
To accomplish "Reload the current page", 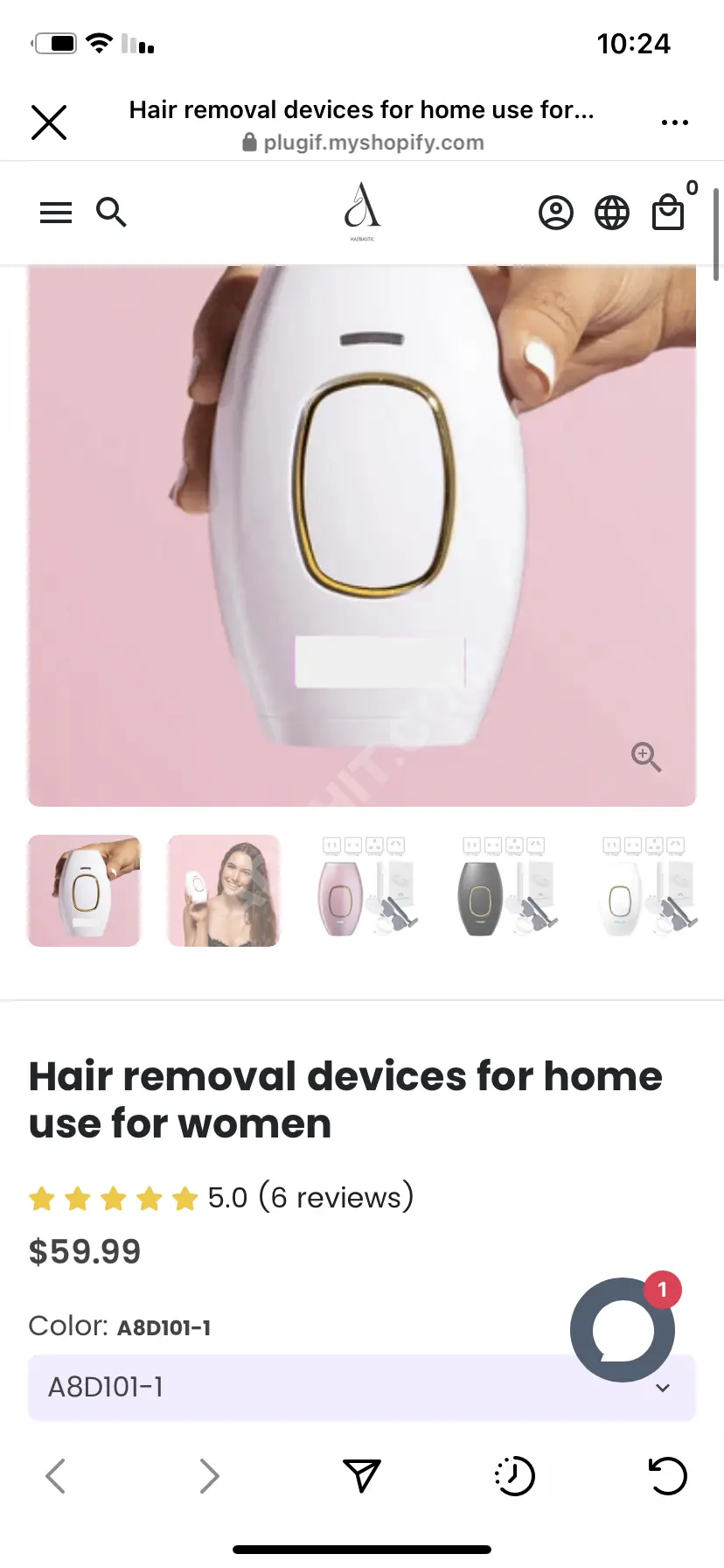I will click(x=667, y=1476).
